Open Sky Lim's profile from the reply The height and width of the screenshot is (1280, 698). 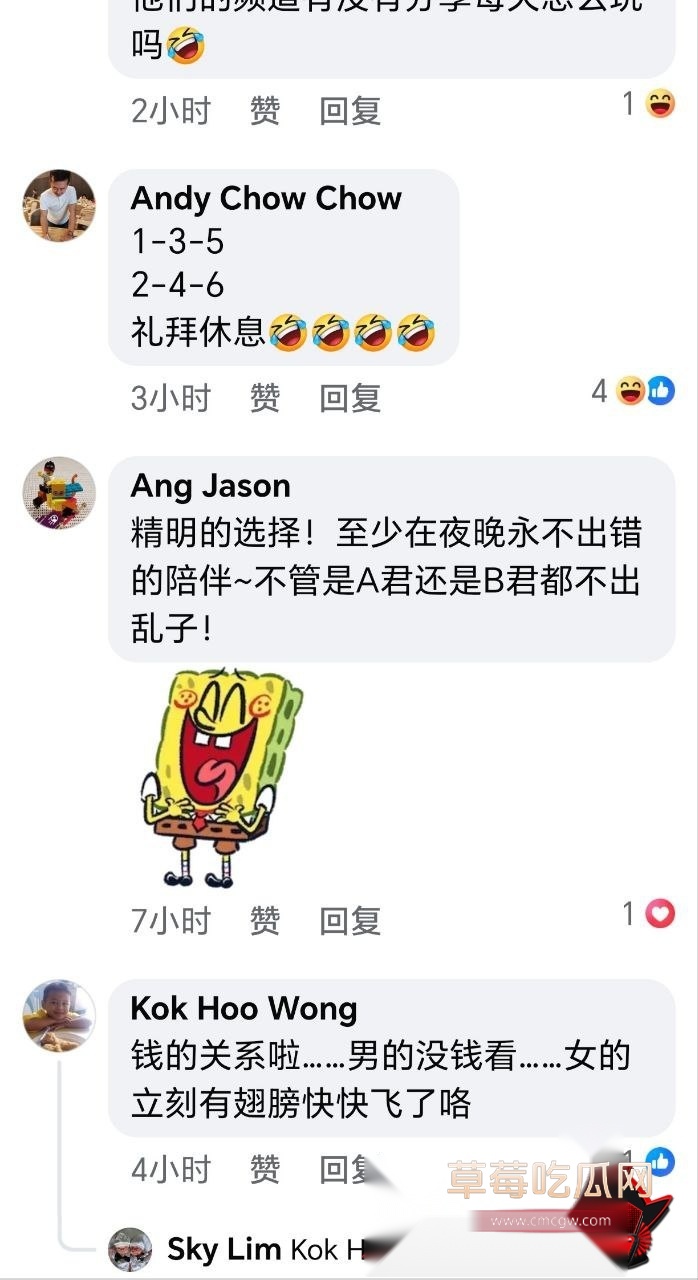pyautogui.click(x=223, y=1249)
